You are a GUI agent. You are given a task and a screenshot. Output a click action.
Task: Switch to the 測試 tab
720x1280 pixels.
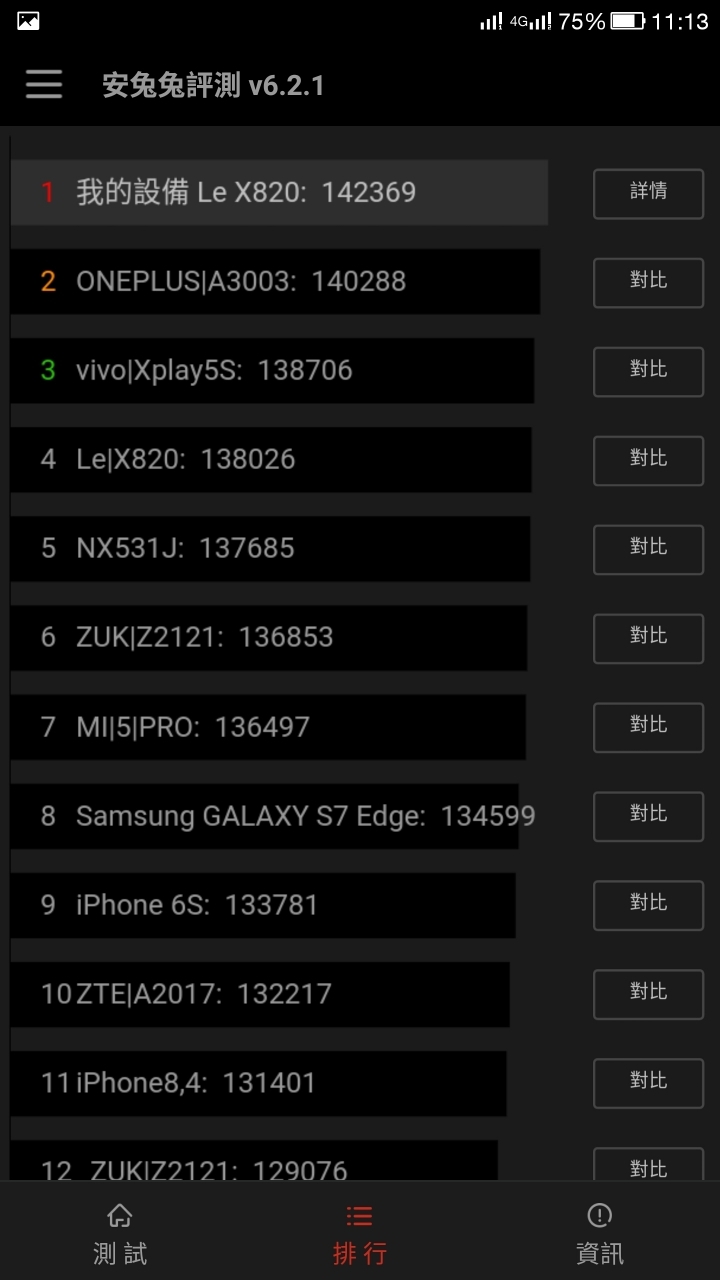pos(120,1234)
